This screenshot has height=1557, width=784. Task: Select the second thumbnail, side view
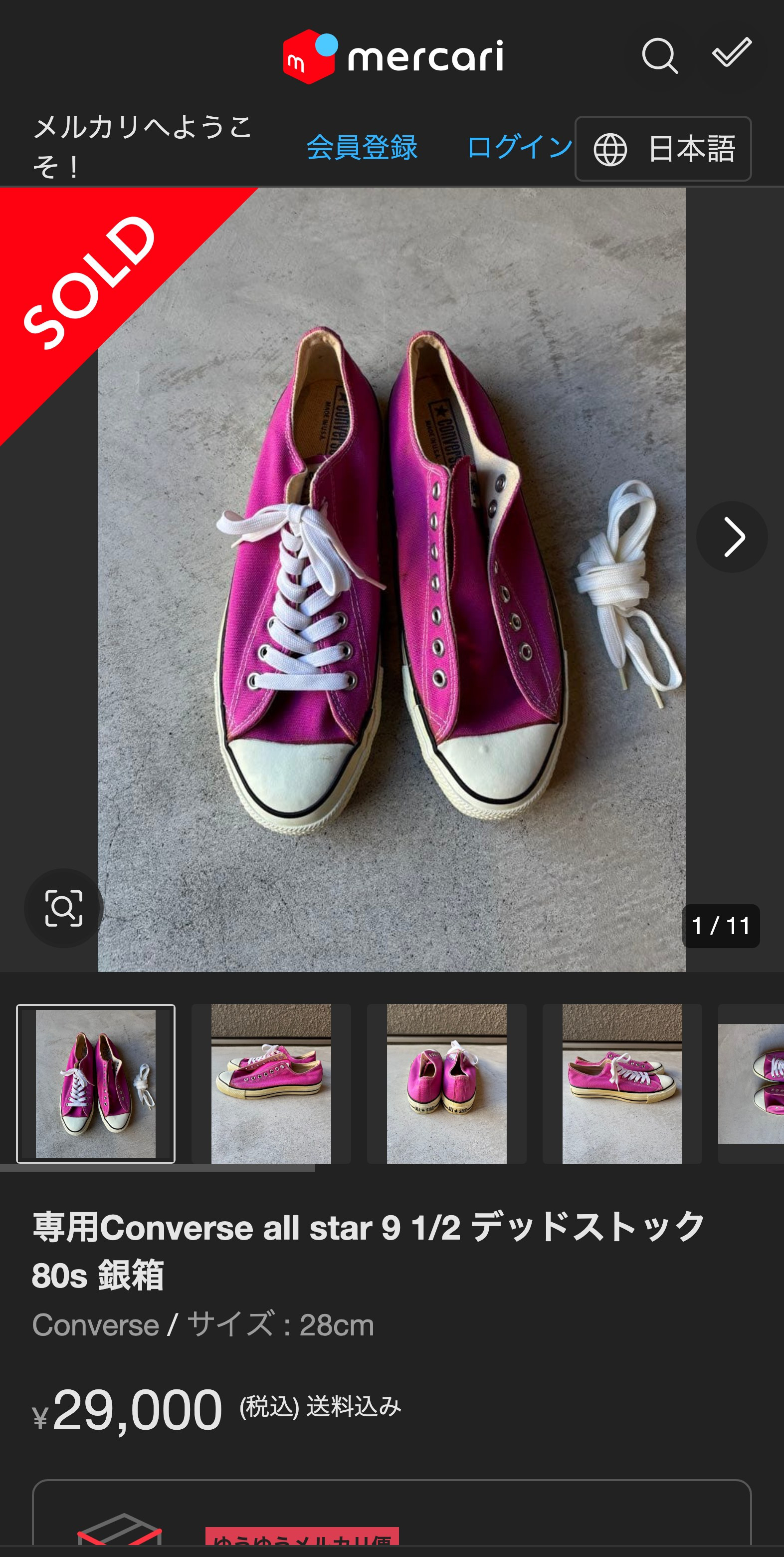(271, 1084)
